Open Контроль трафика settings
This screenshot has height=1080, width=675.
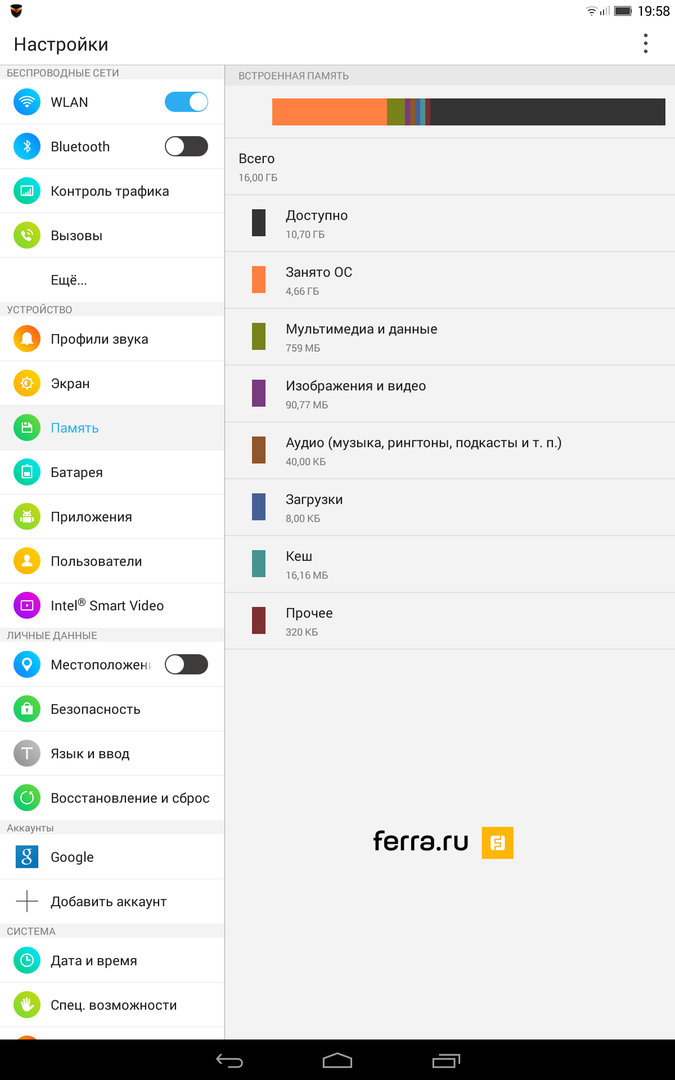110,191
